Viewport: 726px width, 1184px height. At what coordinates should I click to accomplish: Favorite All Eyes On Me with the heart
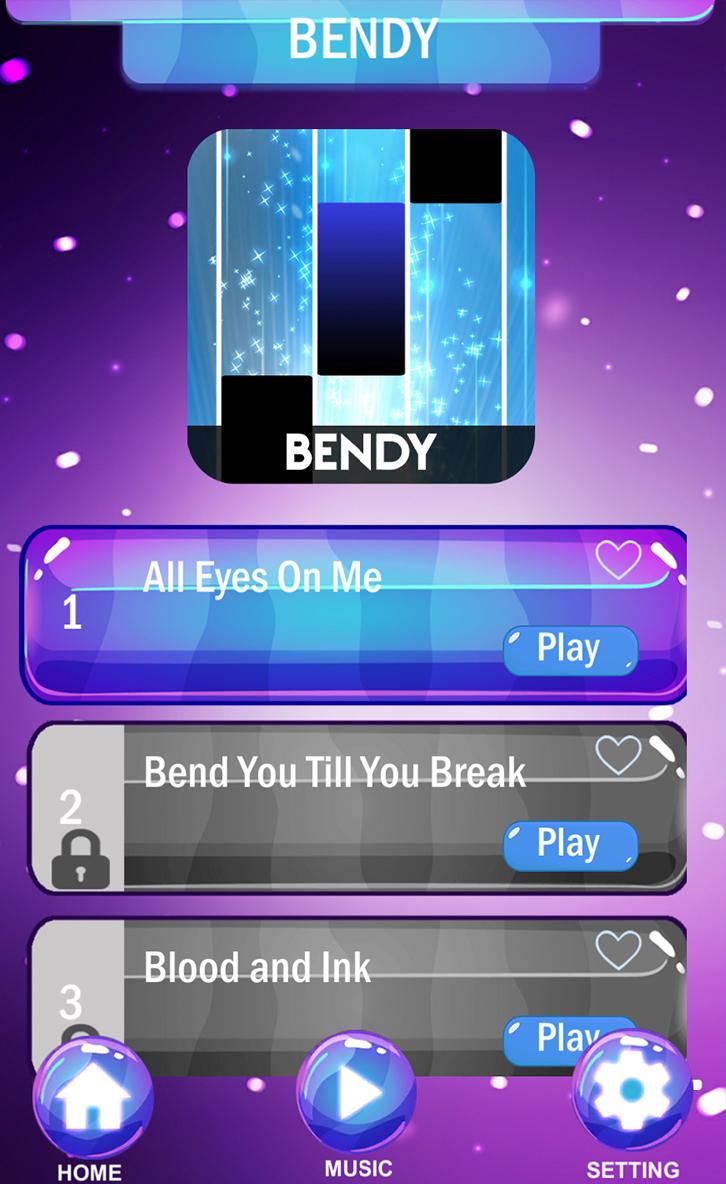click(618, 560)
